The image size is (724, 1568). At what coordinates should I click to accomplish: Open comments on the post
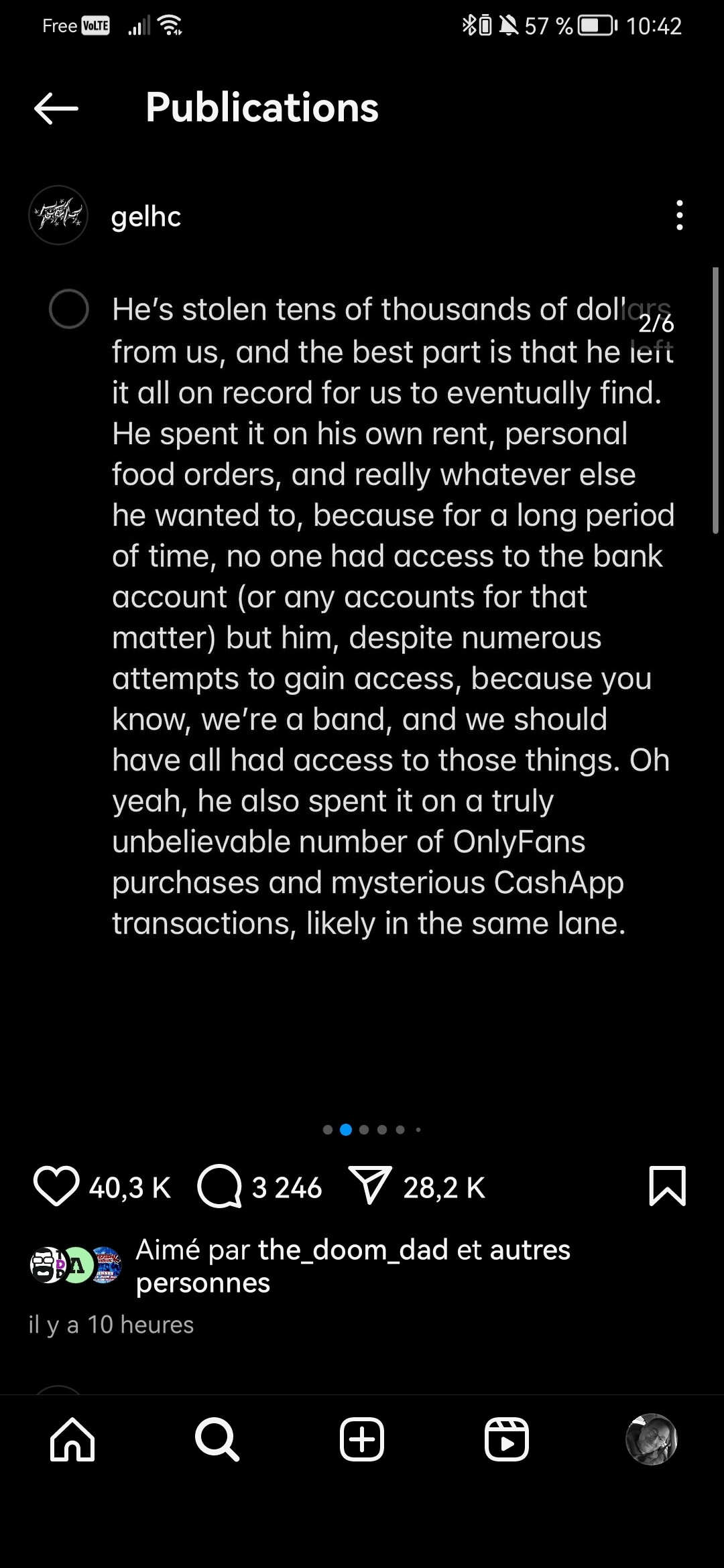[x=219, y=1187]
